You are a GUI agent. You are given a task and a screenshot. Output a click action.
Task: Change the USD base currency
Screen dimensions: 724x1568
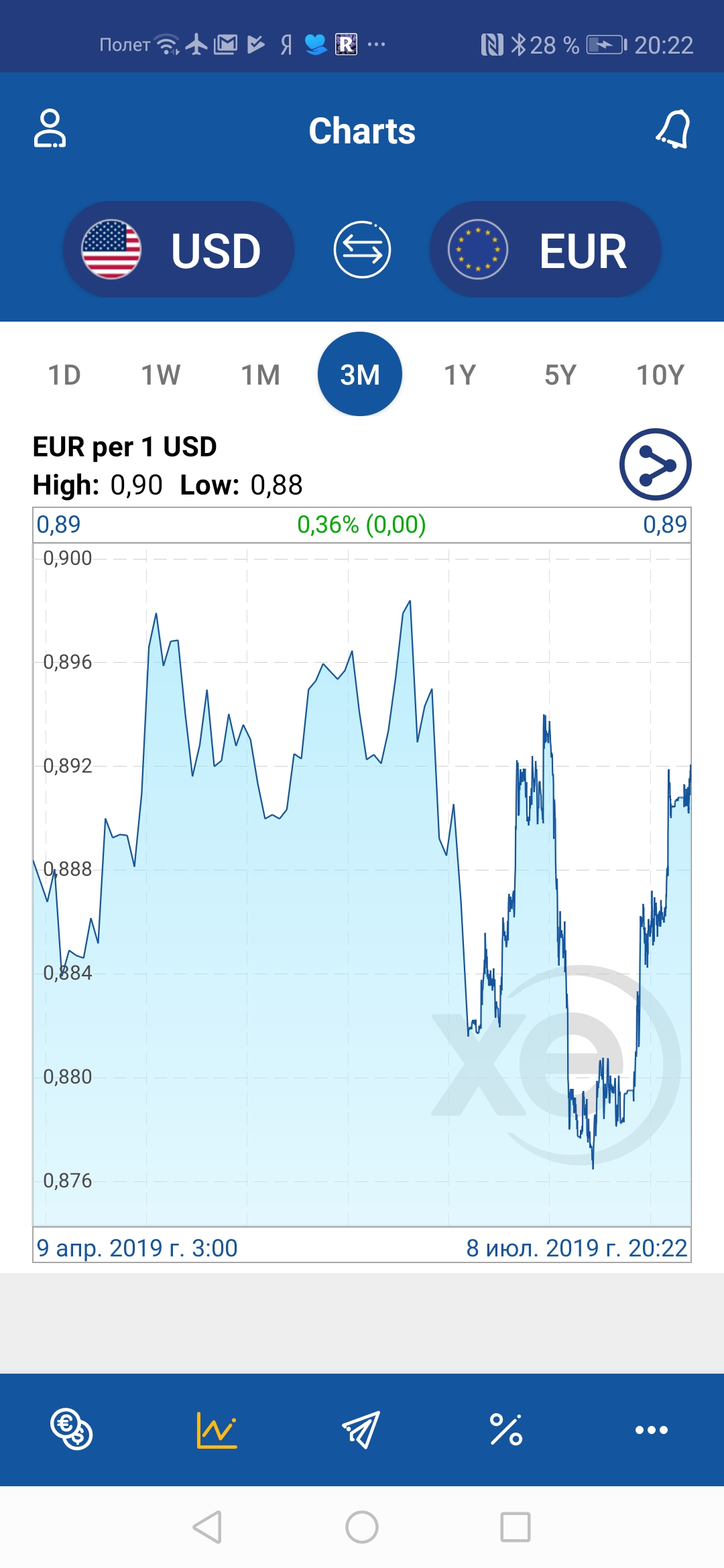[x=178, y=250]
